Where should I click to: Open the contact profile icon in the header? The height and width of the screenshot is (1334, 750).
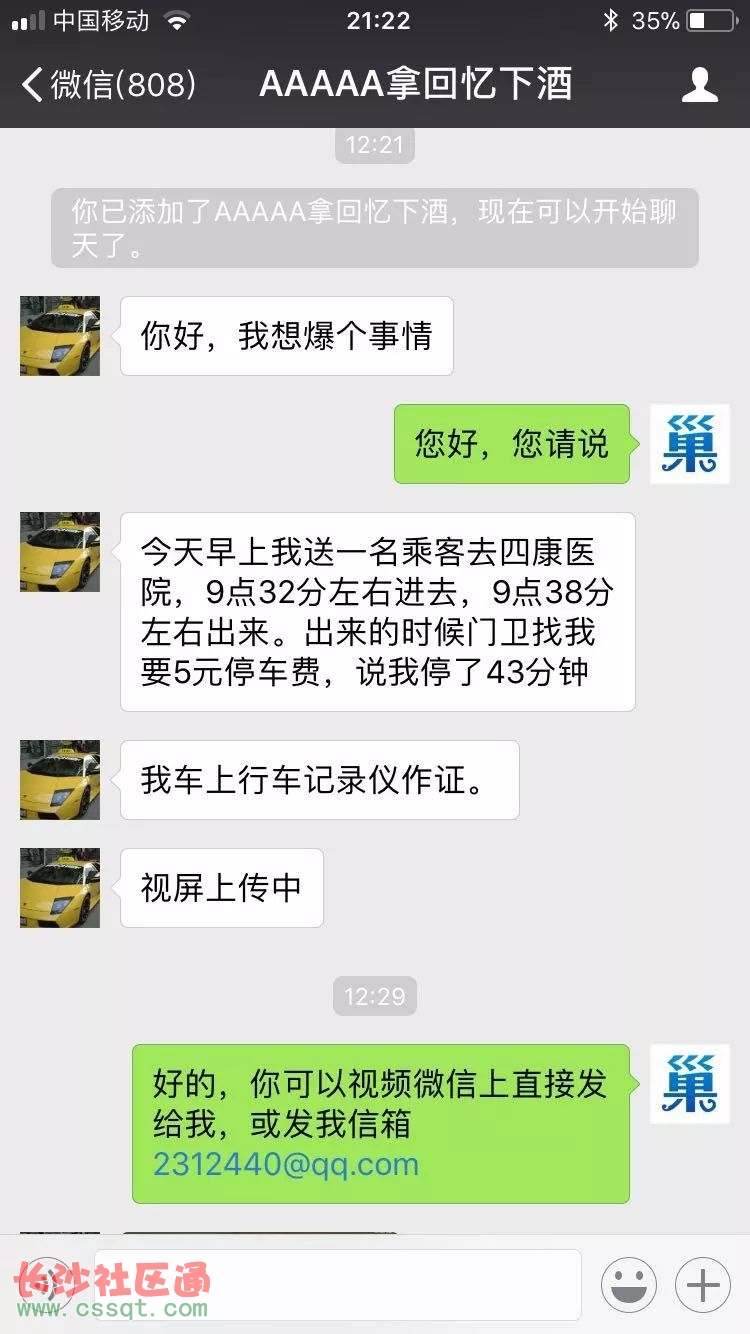point(699,85)
